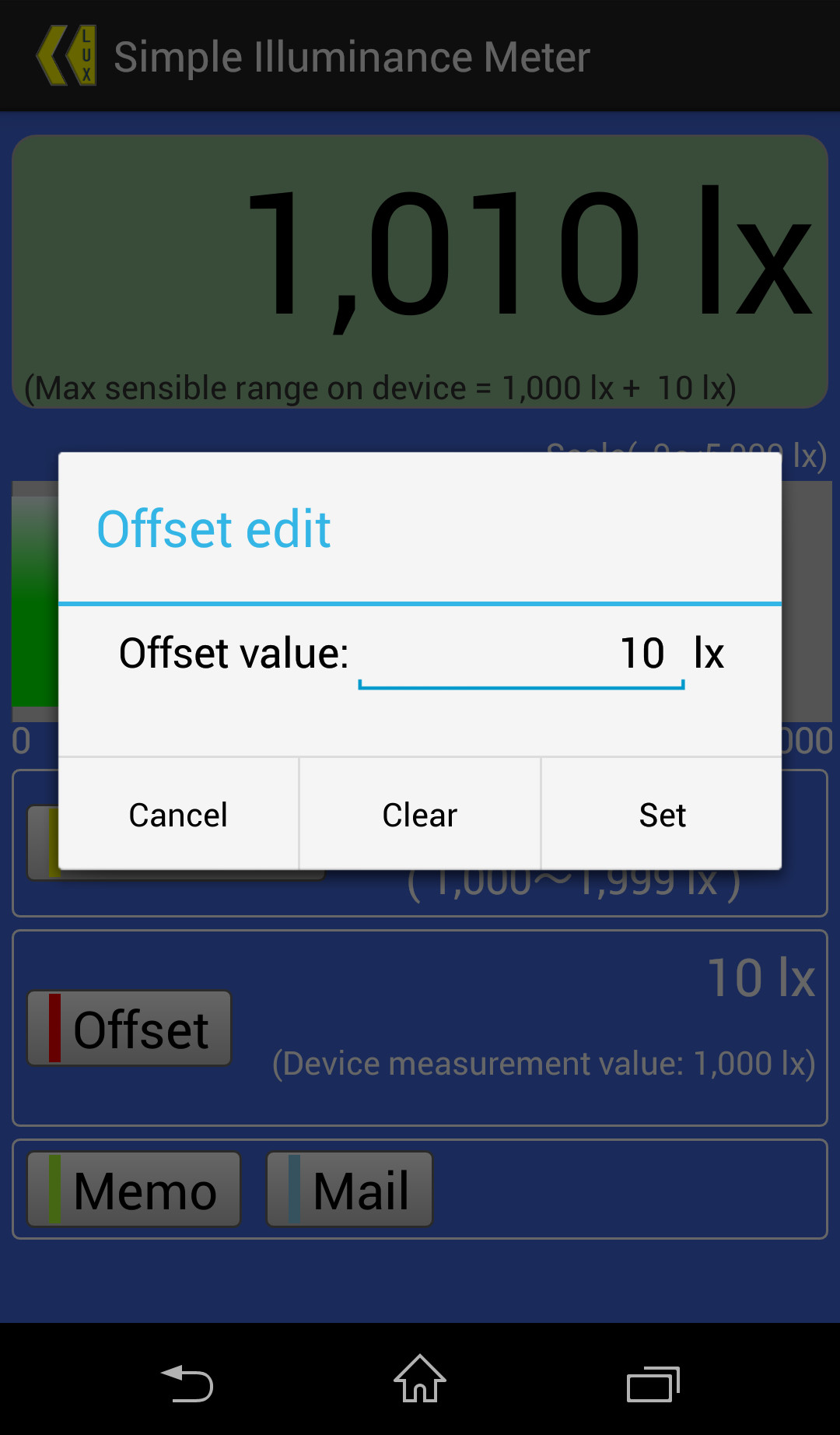Focus the offset value input field

pos(521,654)
